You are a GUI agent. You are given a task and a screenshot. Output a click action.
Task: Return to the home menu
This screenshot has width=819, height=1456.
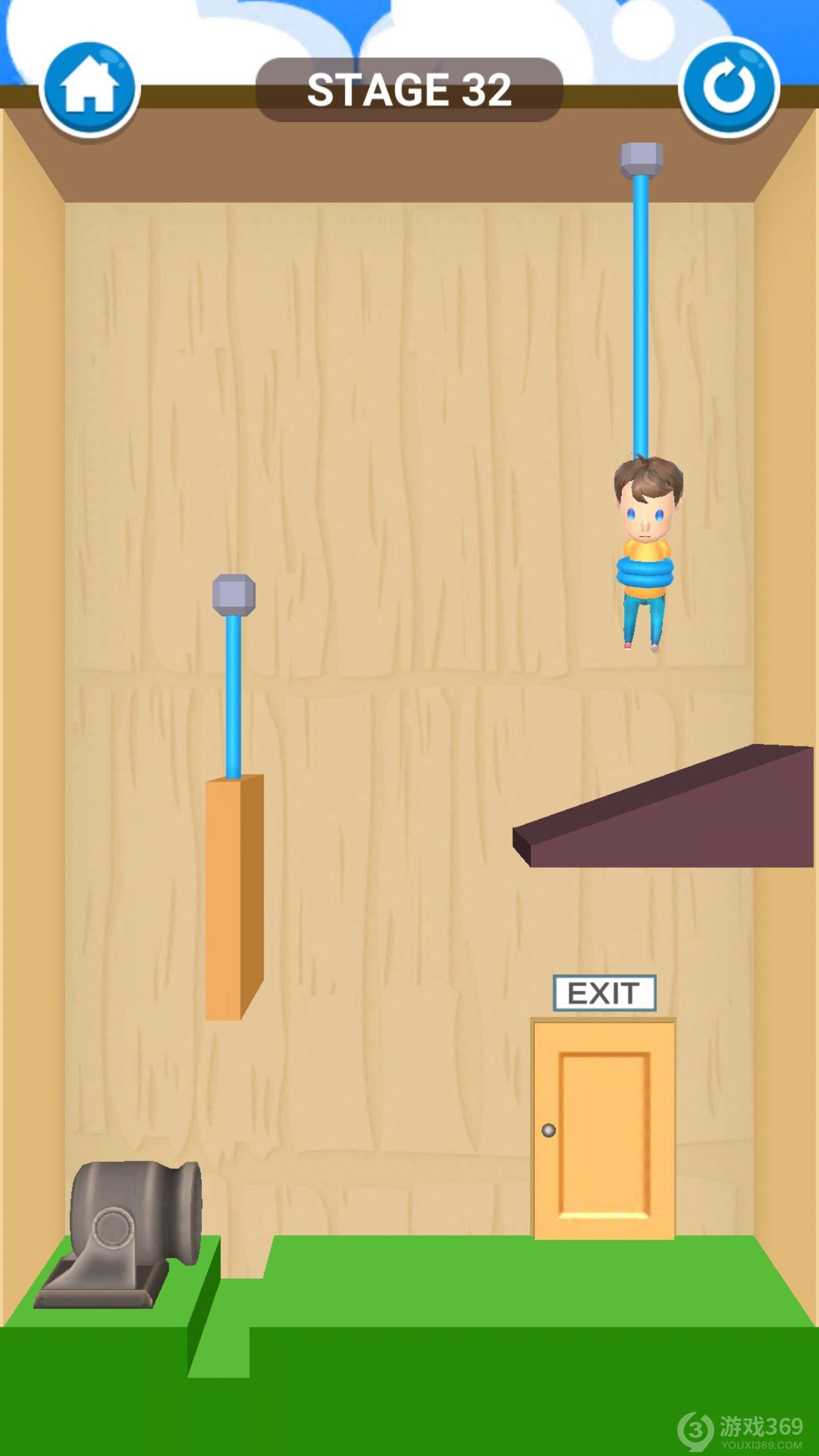pos(89,89)
